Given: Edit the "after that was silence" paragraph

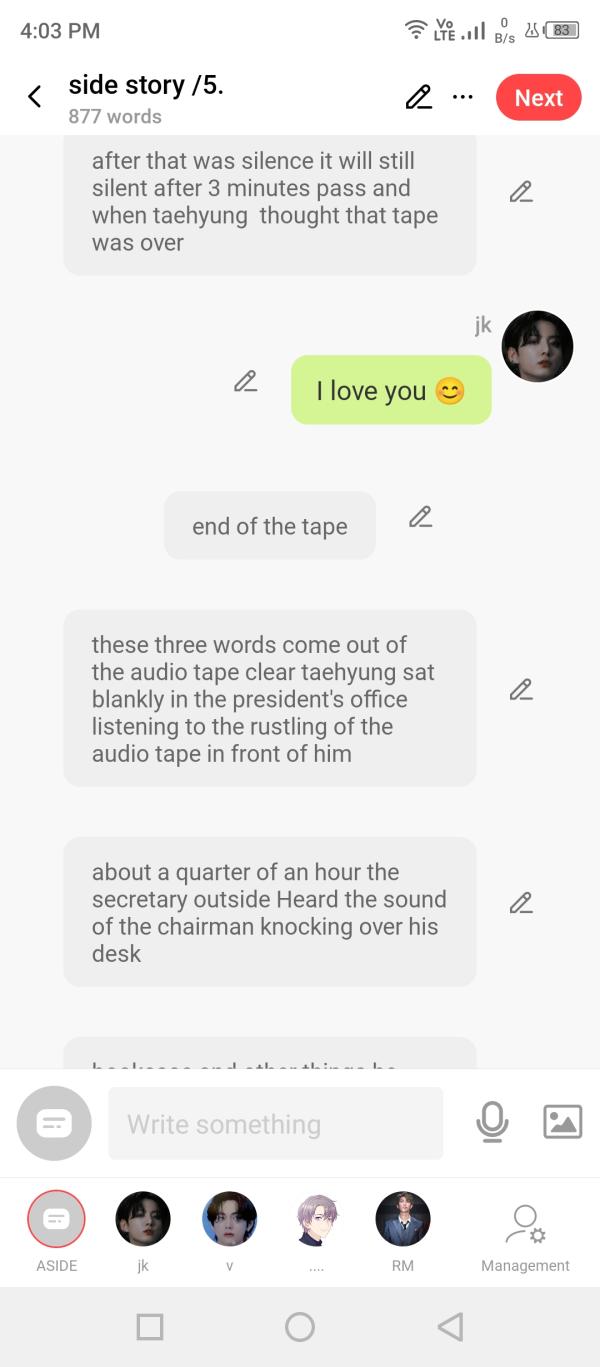Looking at the screenshot, I should point(520,192).
